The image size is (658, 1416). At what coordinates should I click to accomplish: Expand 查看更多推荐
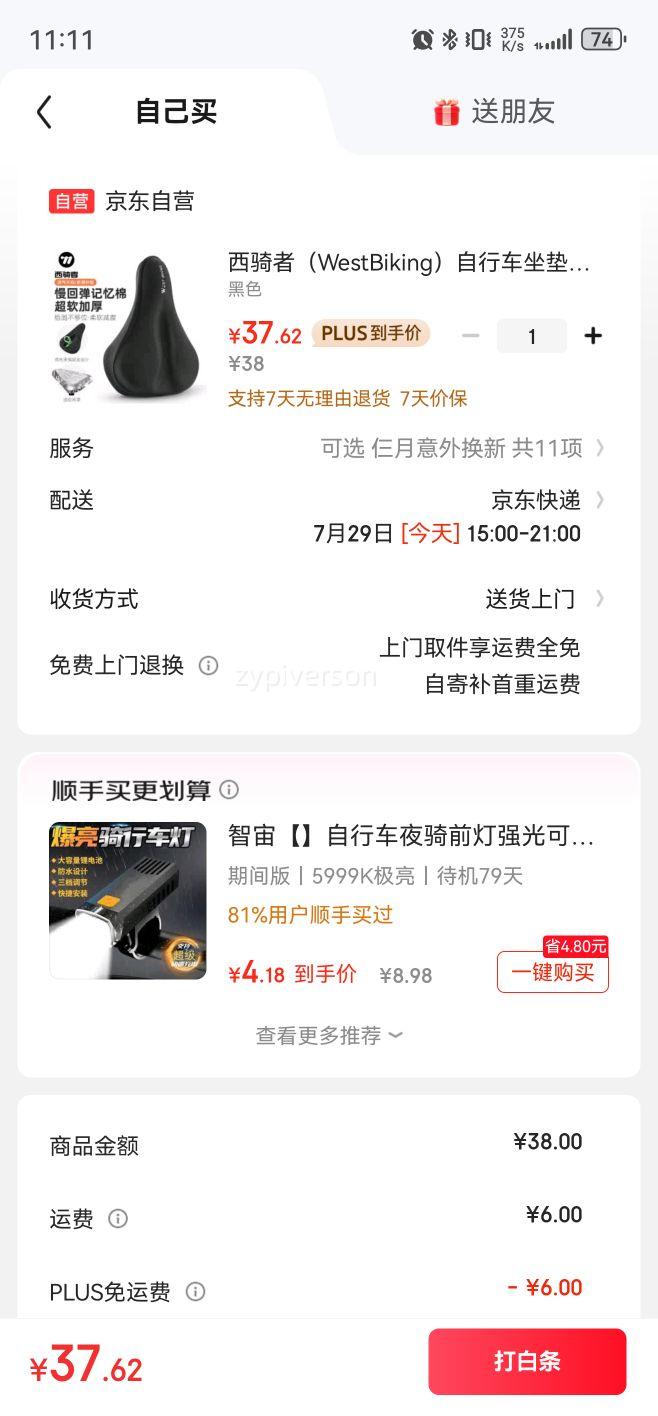pos(329,1035)
